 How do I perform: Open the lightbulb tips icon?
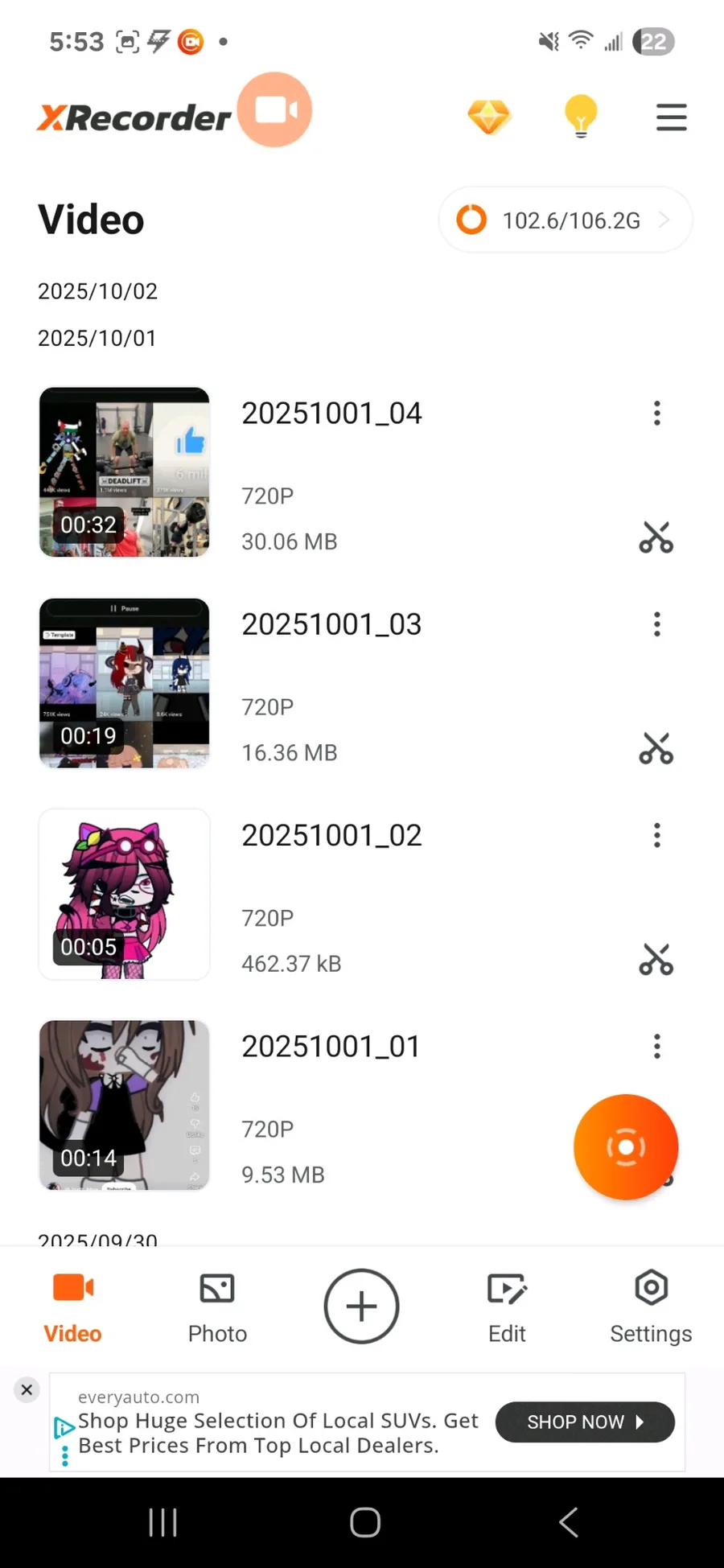point(581,117)
